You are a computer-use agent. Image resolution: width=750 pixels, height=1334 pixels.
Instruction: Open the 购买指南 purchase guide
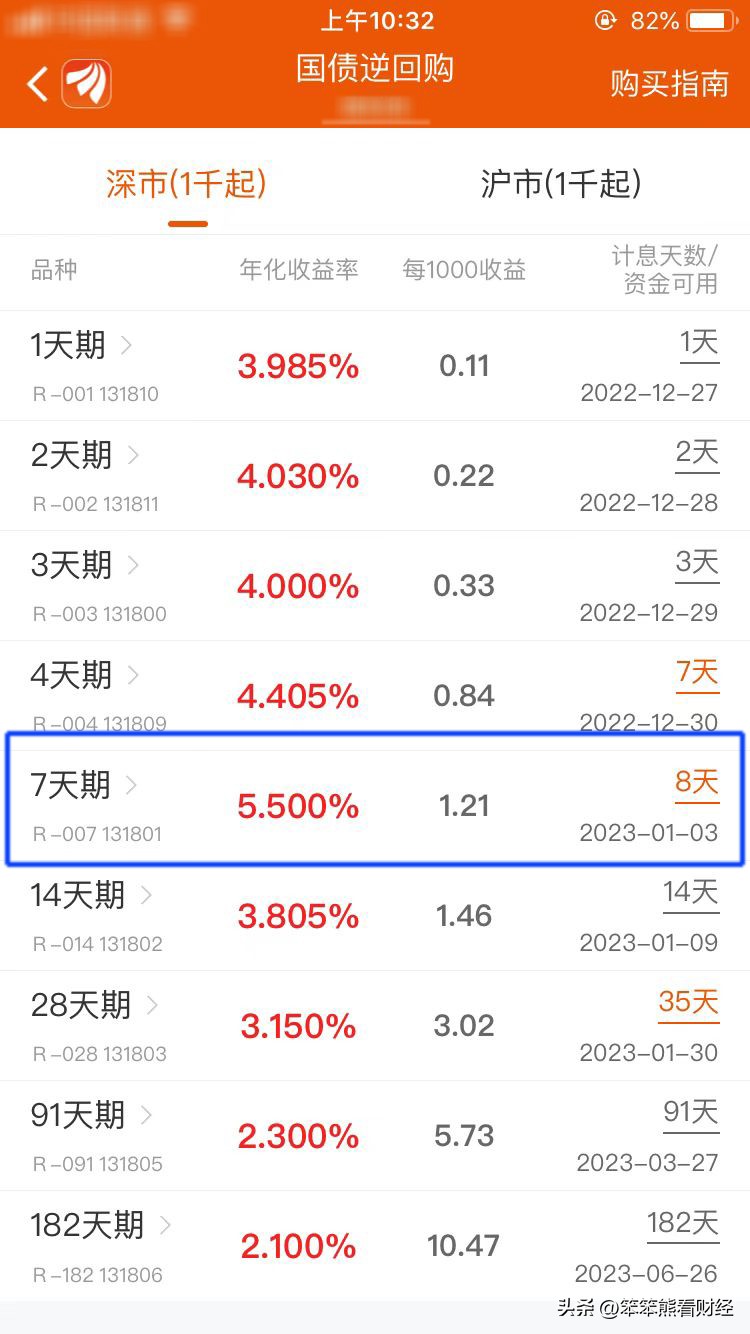pos(668,85)
